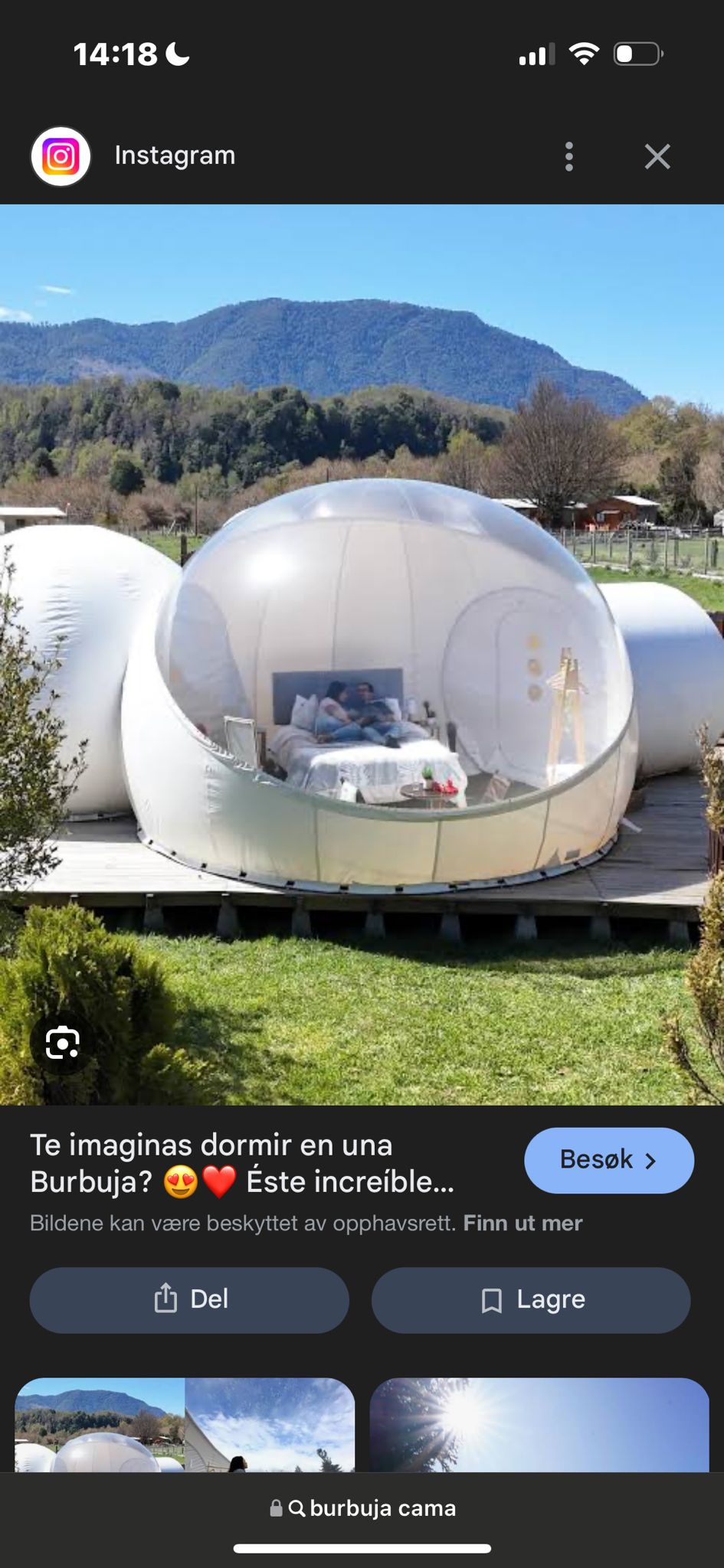Image resolution: width=724 pixels, height=1568 pixels.
Task: Open the three-dot overflow menu
Action: (568, 156)
